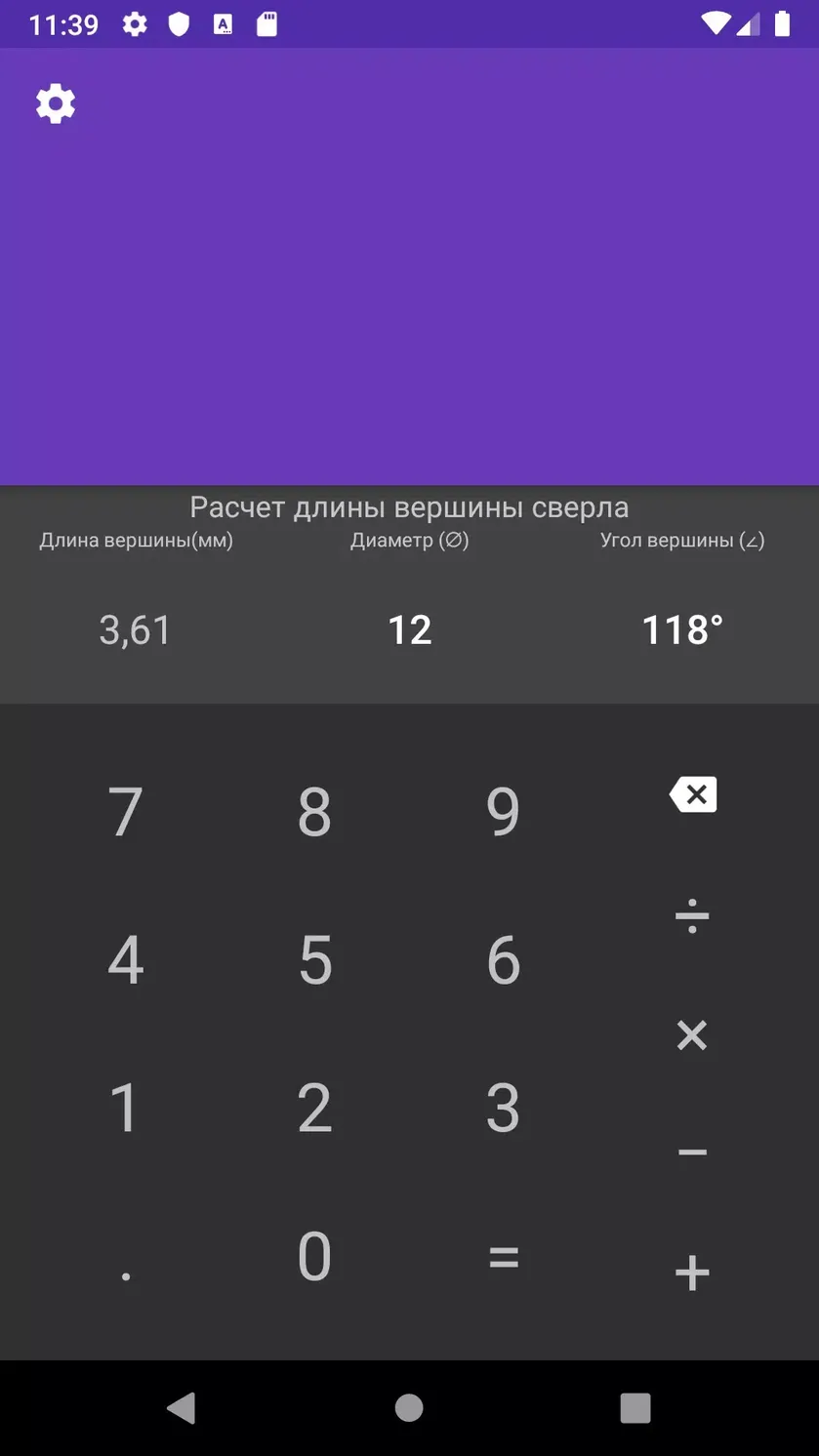Enter digit 4
The width and height of the screenshot is (819, 1456).
125,960
